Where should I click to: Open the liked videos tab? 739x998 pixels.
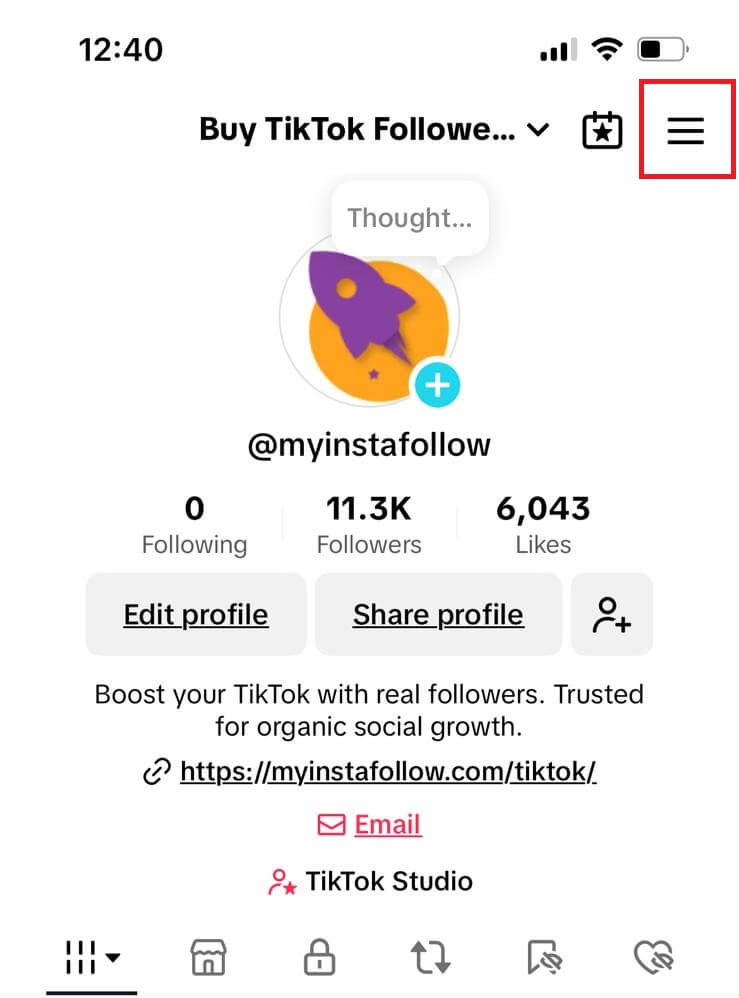click(x=655, y=957)
